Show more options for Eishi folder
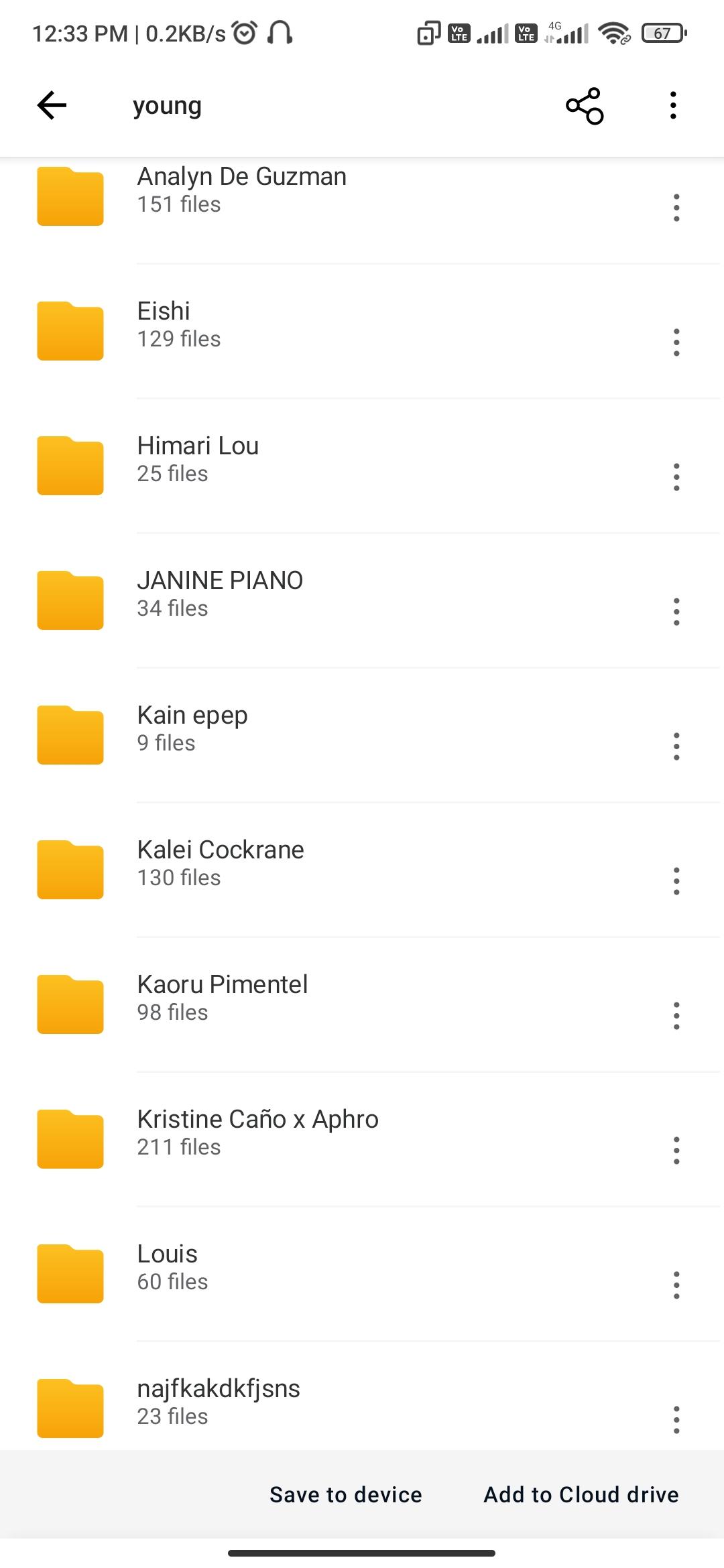The height and width of the screenshot is (1568, 724). click(676, 342)
